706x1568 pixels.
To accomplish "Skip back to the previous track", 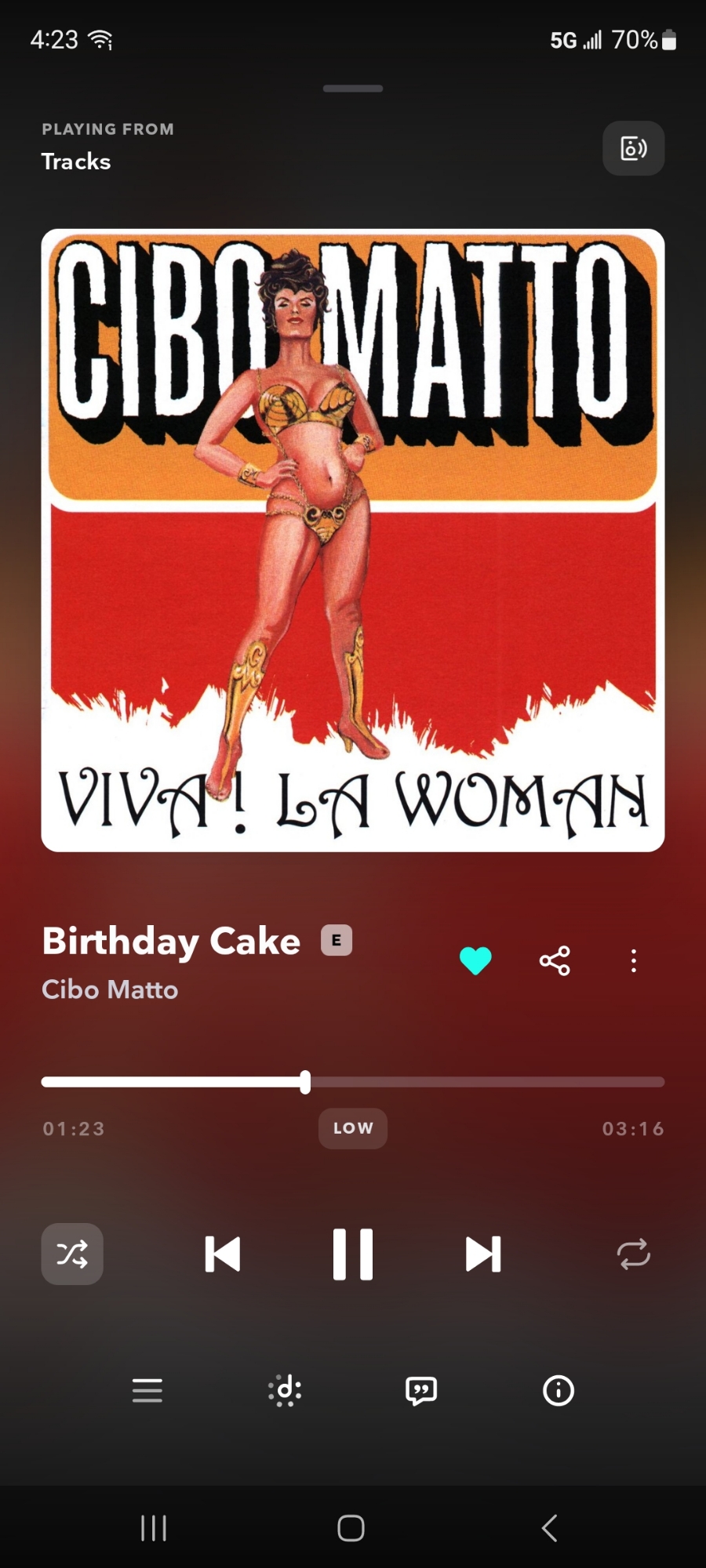I will click(223, 1254).
